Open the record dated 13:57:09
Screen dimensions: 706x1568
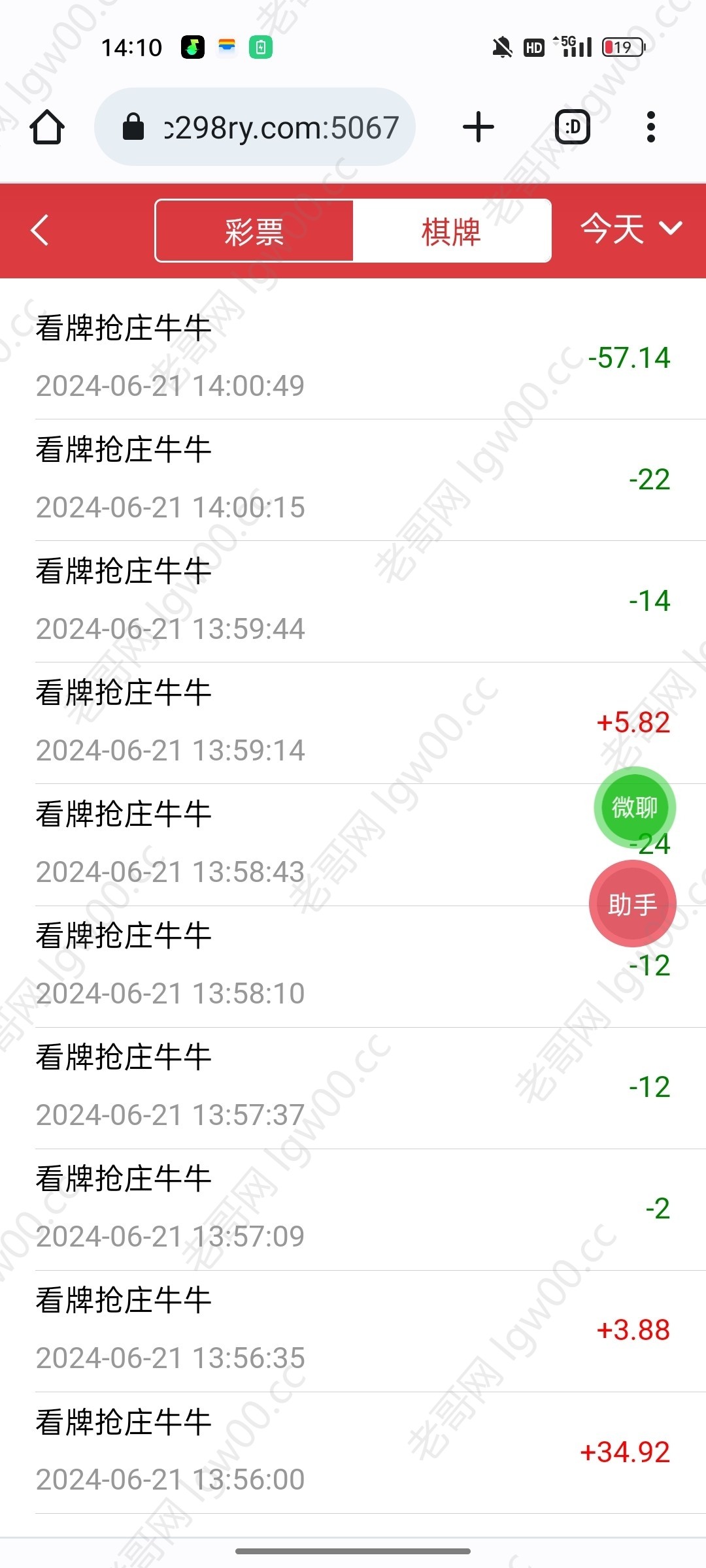353,1209
